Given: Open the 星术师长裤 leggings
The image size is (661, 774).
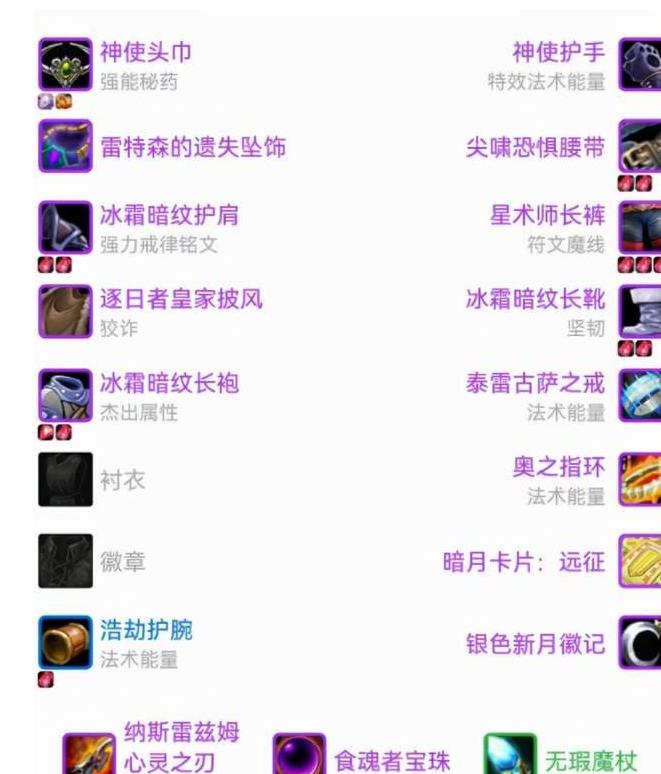Looking at the screenshot, I should click(x=547, y=216).
